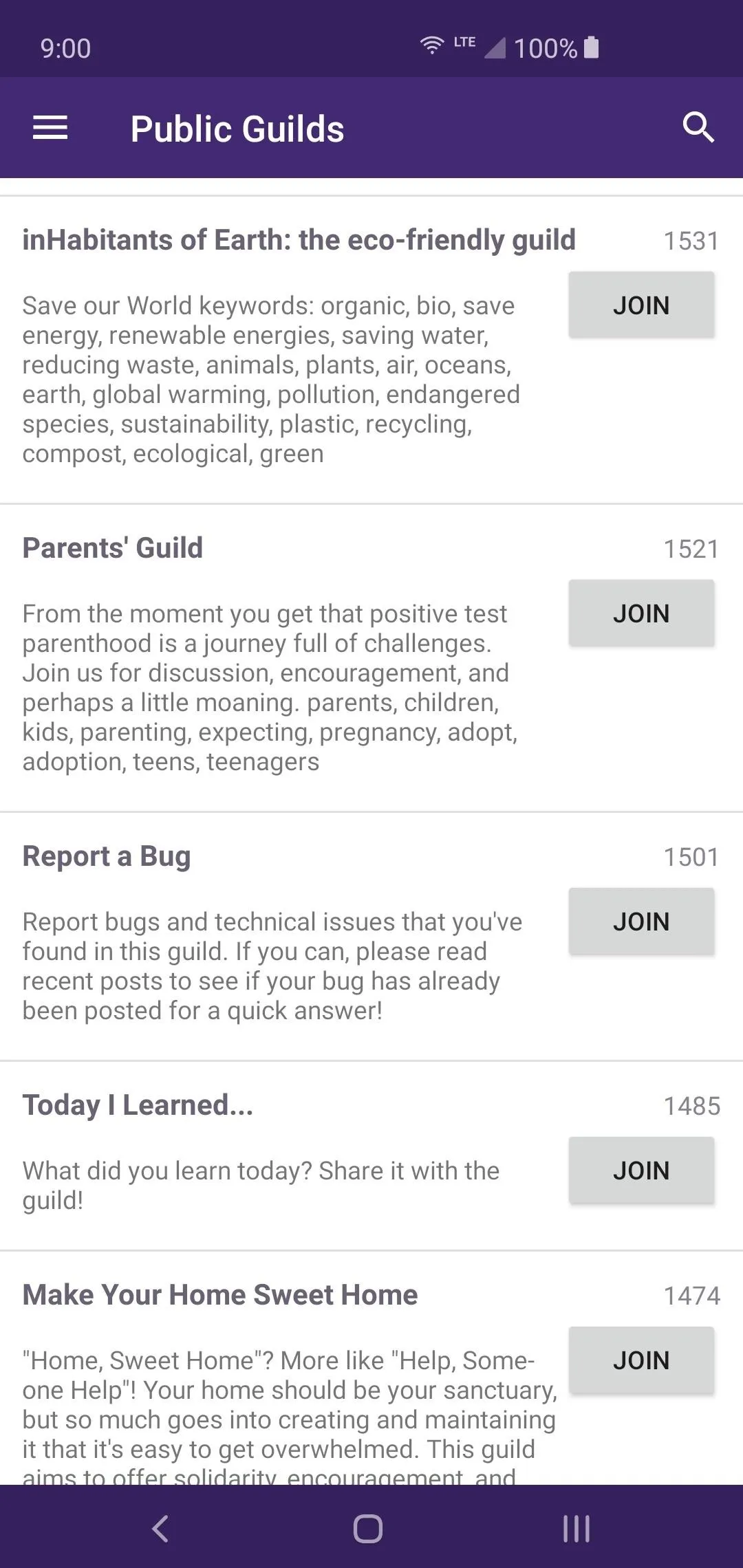Join Make Your Home Sweet Home guild
The width and height of the screenshot is (743, 1568).
pyautogui.click(x=641, y=1360)
